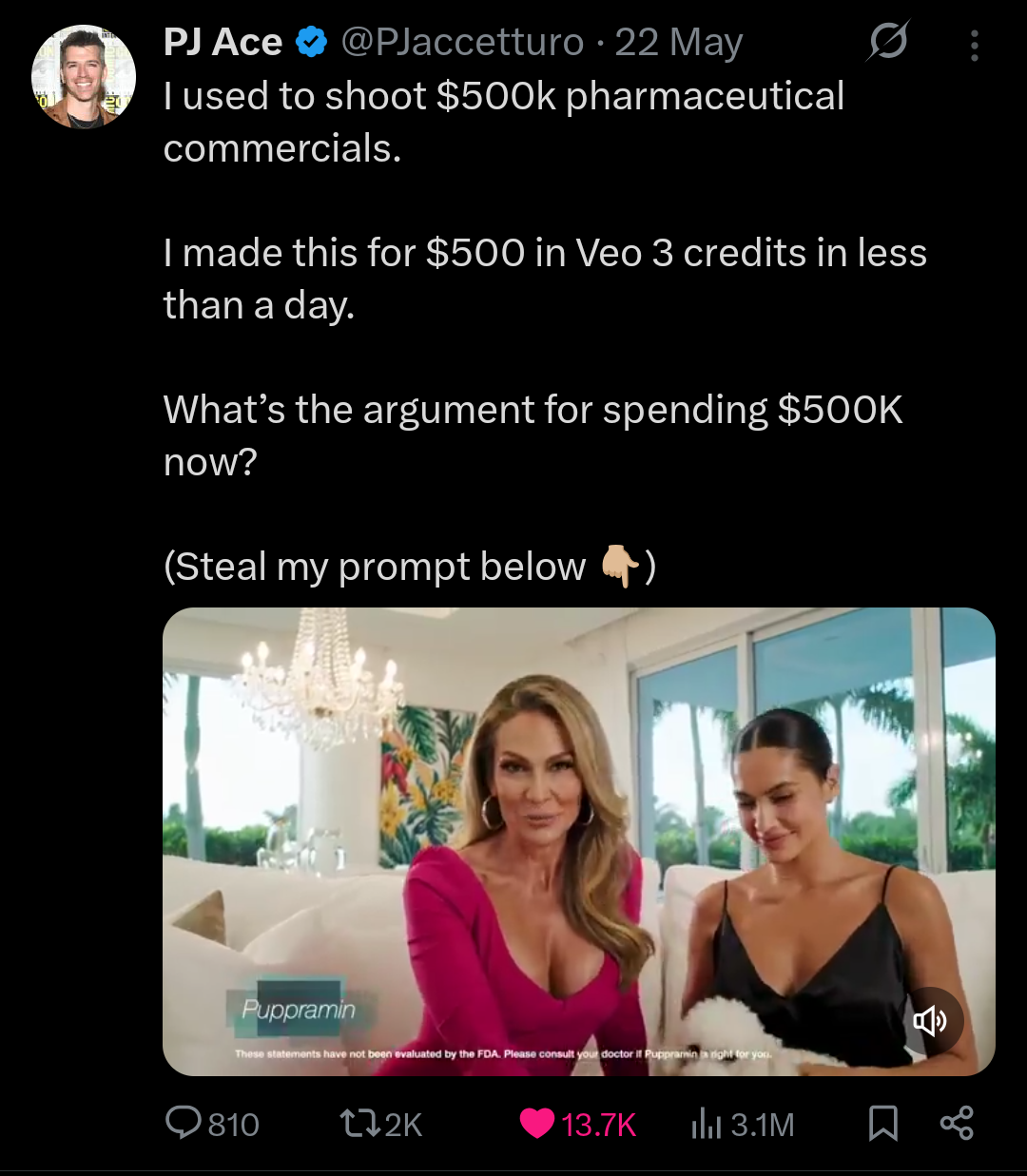Play the Puppramin video
Image resolution: width=1027 pixels, height=1176 pixels.
pos(578,841)
